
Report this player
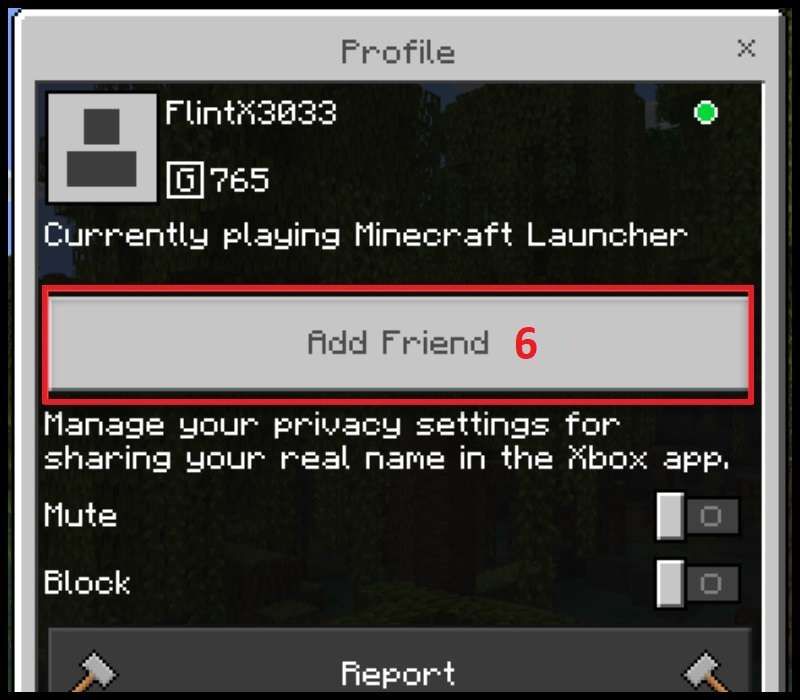click(399, 668)
